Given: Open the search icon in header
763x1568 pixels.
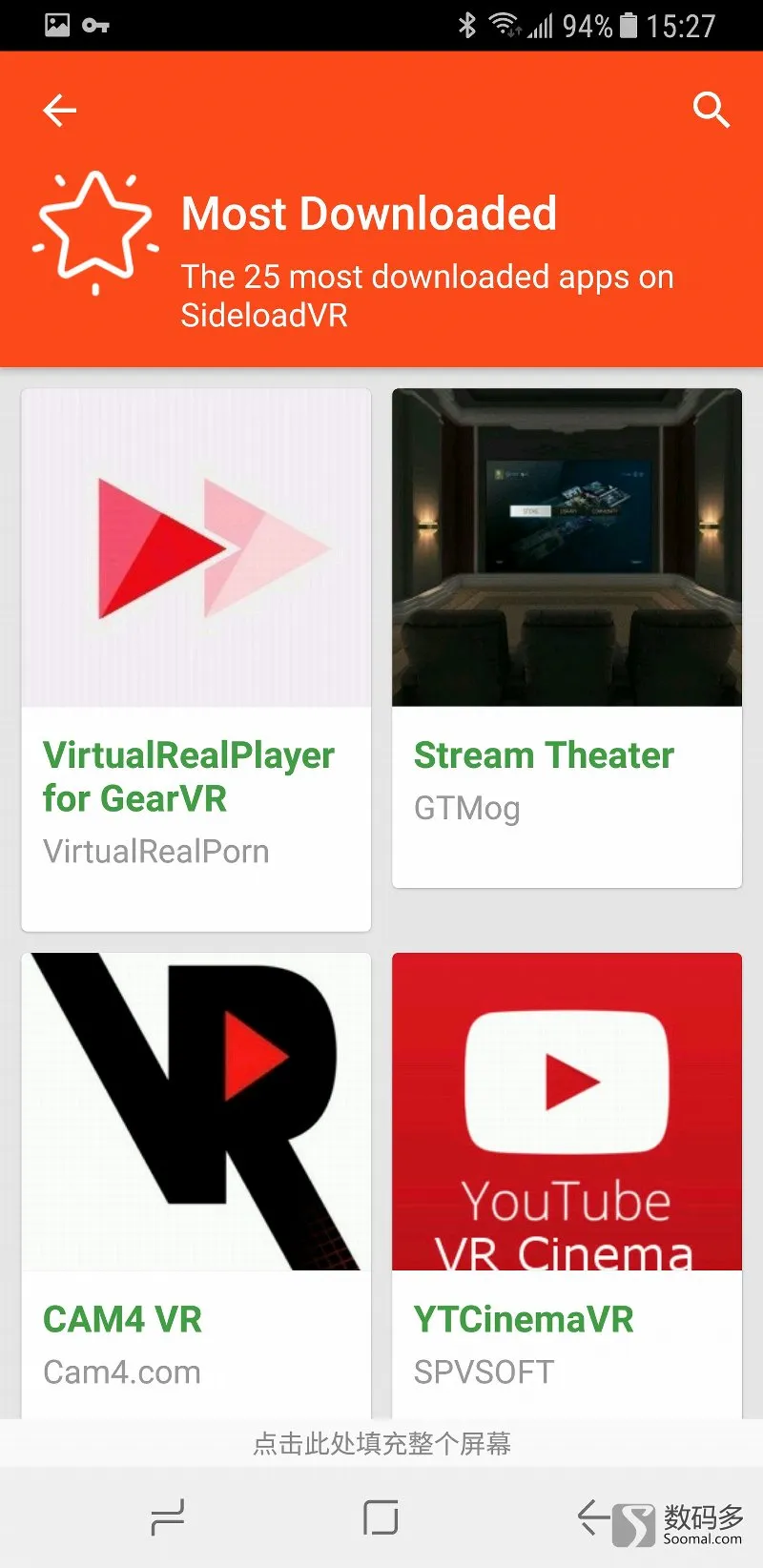Looking at the screenshot, I should 711,111.
